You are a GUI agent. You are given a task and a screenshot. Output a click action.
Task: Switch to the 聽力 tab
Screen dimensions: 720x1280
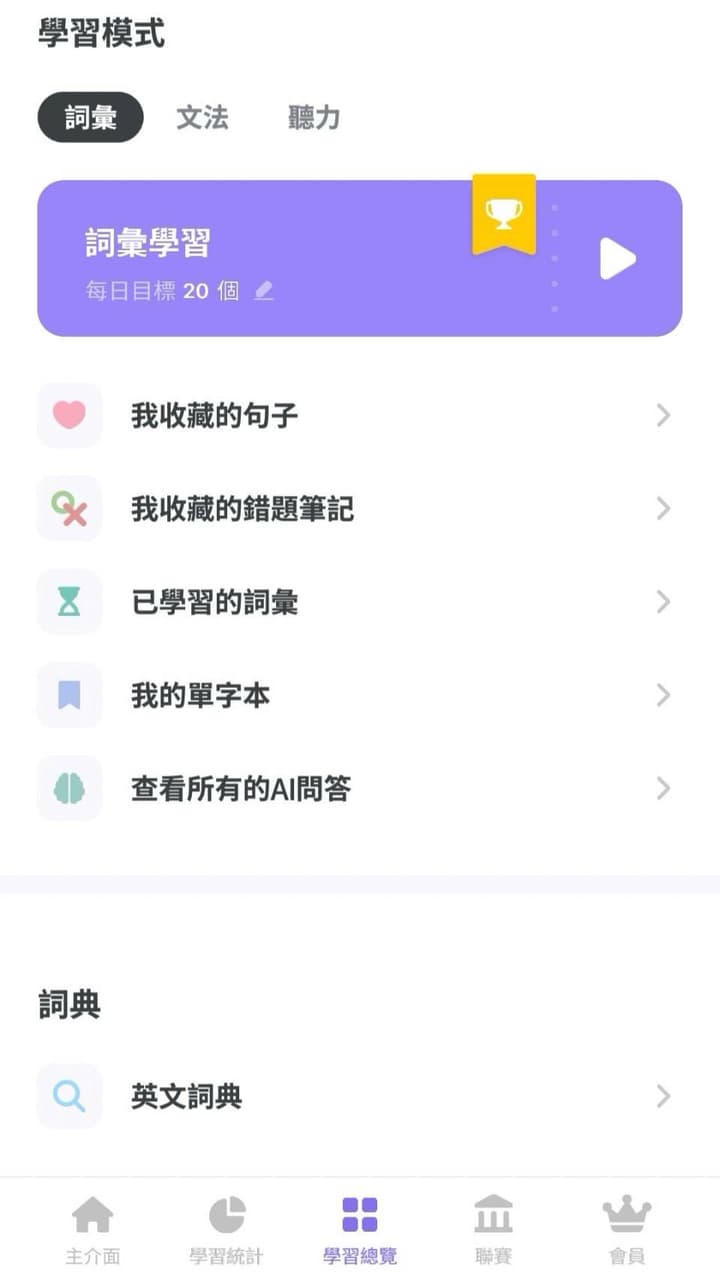click(x=314, y=118)
